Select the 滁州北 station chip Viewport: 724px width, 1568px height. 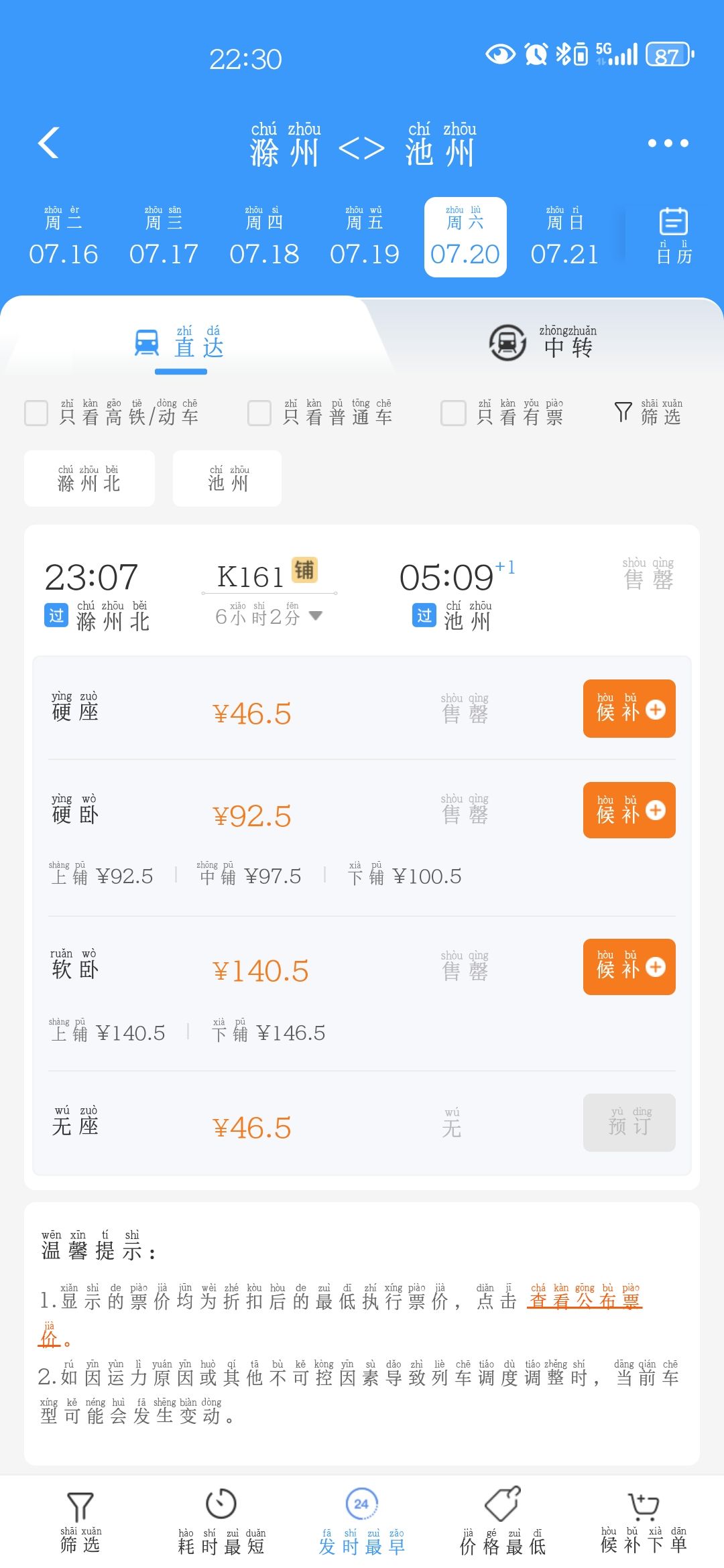[x=89, y=478]
